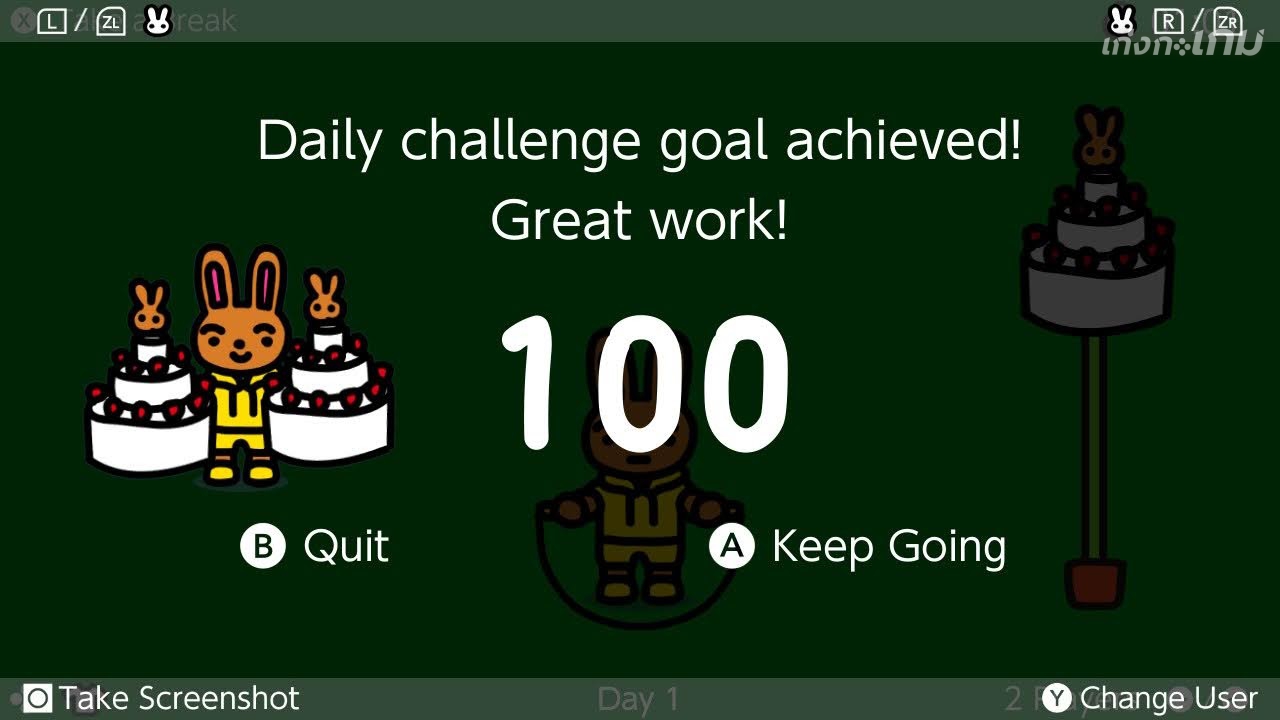
Task: Select Quit to end the challenge
Action: coord(316,547)
